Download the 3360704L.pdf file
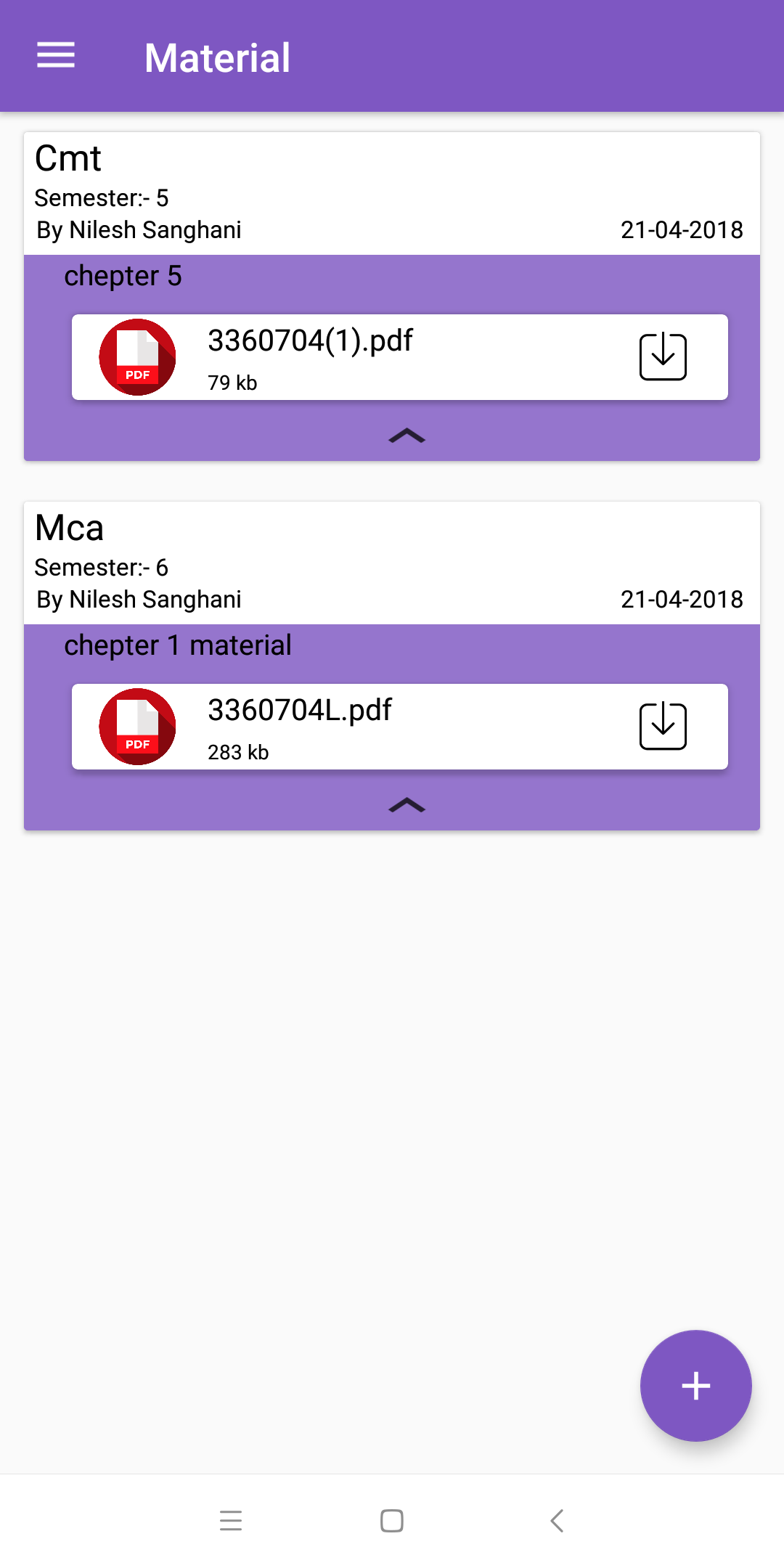This screenshot has width=784, height=1568. [663, 725]
